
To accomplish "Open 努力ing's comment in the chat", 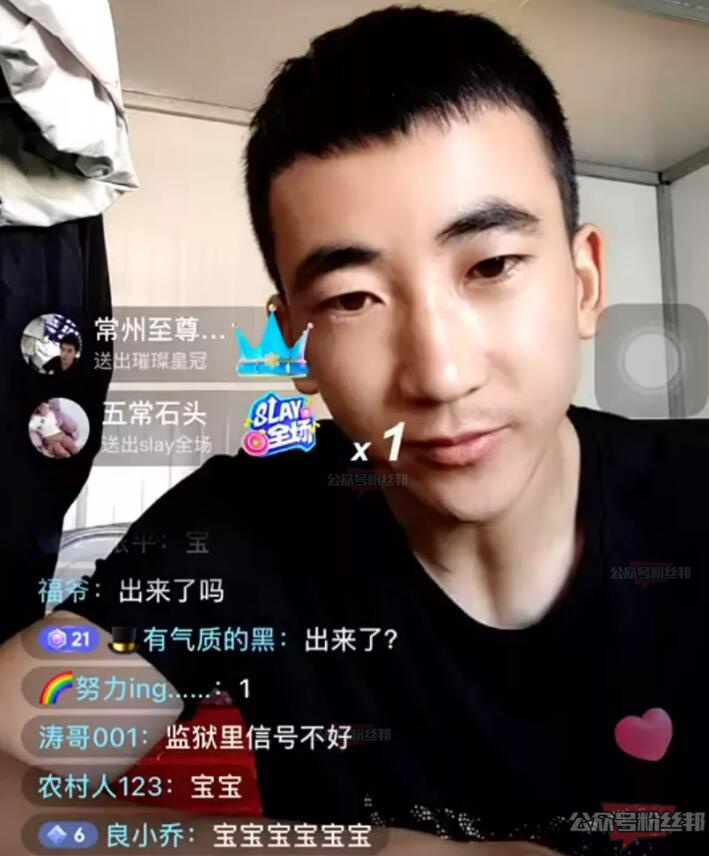I will 145,689.
